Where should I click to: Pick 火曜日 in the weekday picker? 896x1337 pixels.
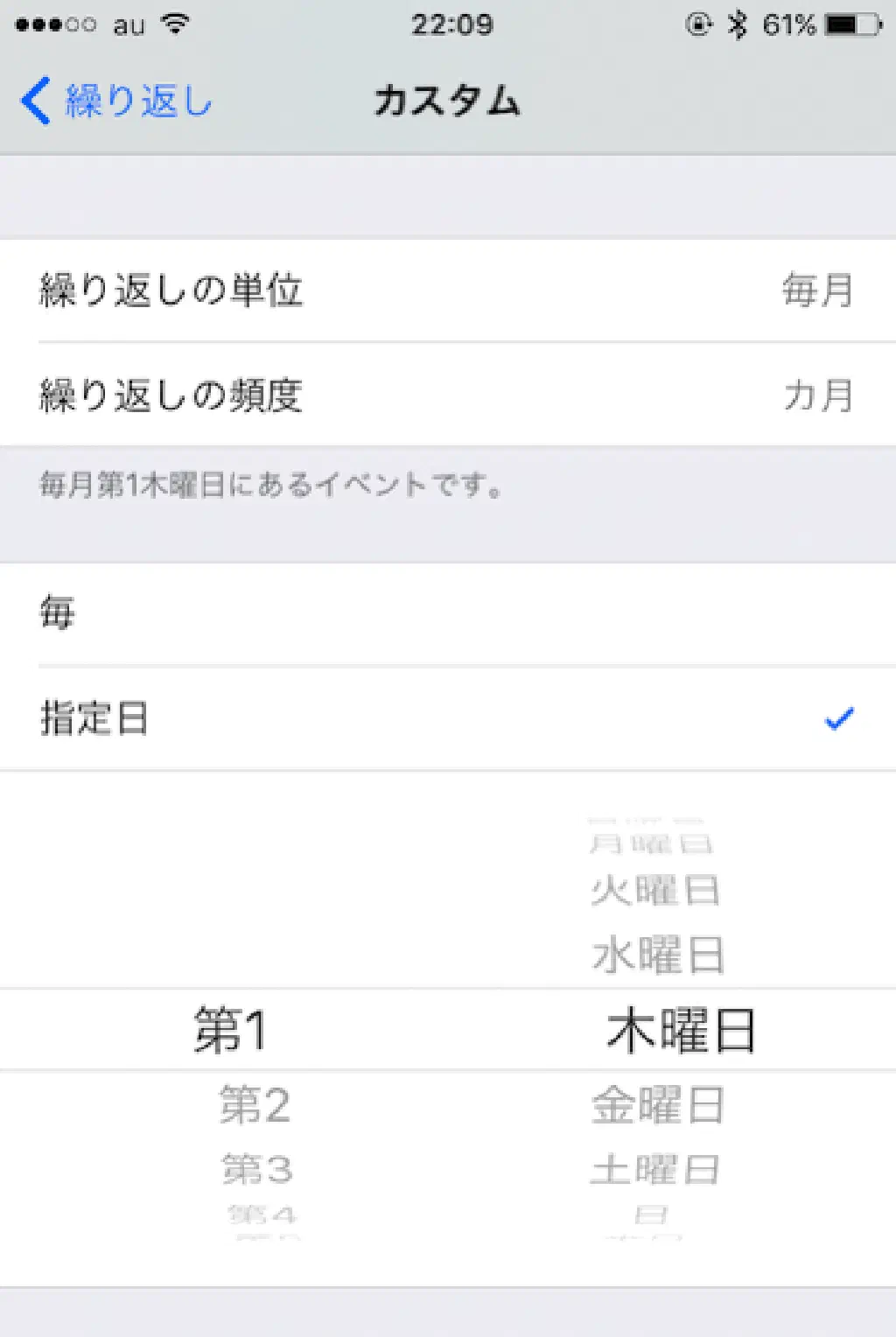click(655, 891)
